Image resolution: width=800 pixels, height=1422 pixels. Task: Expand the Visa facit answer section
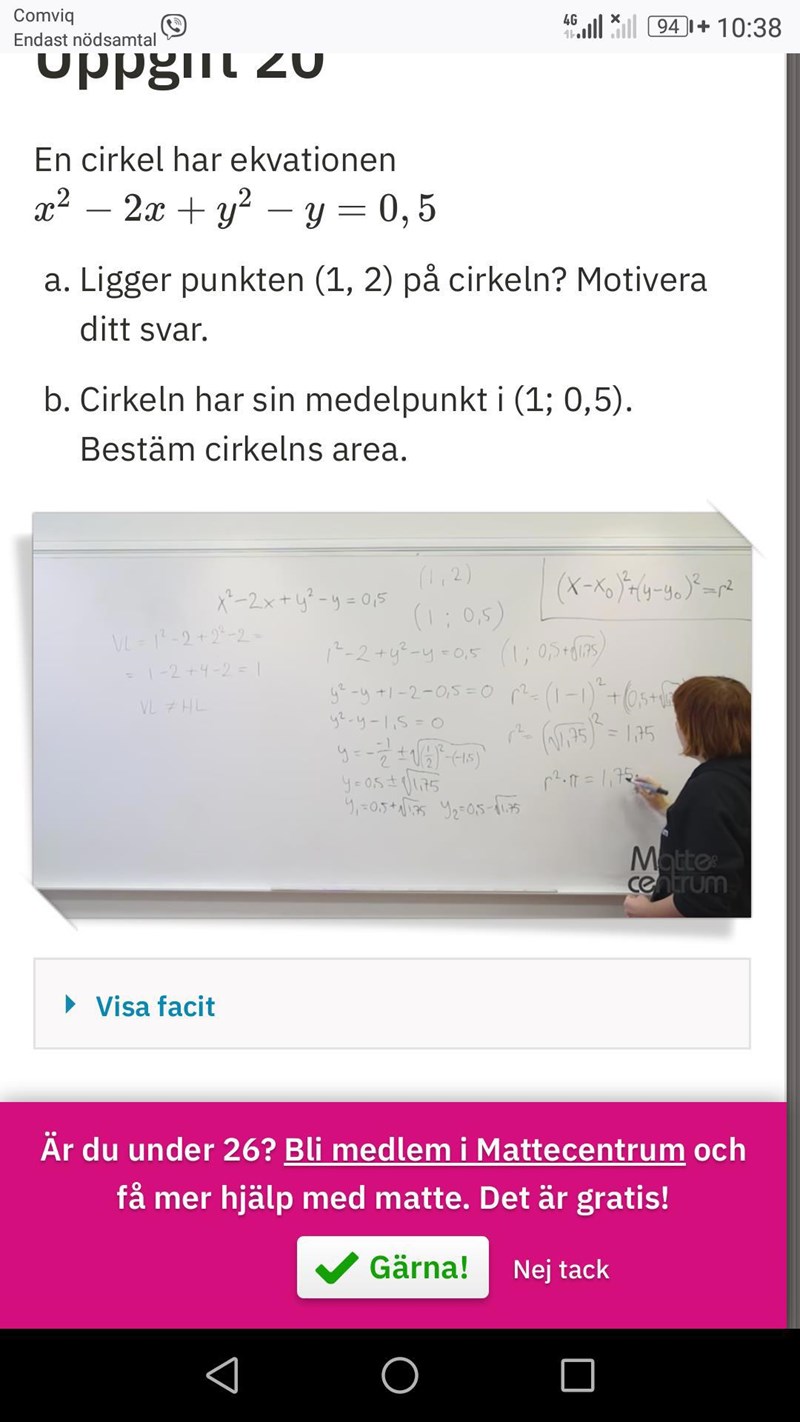pos(155,1005)
